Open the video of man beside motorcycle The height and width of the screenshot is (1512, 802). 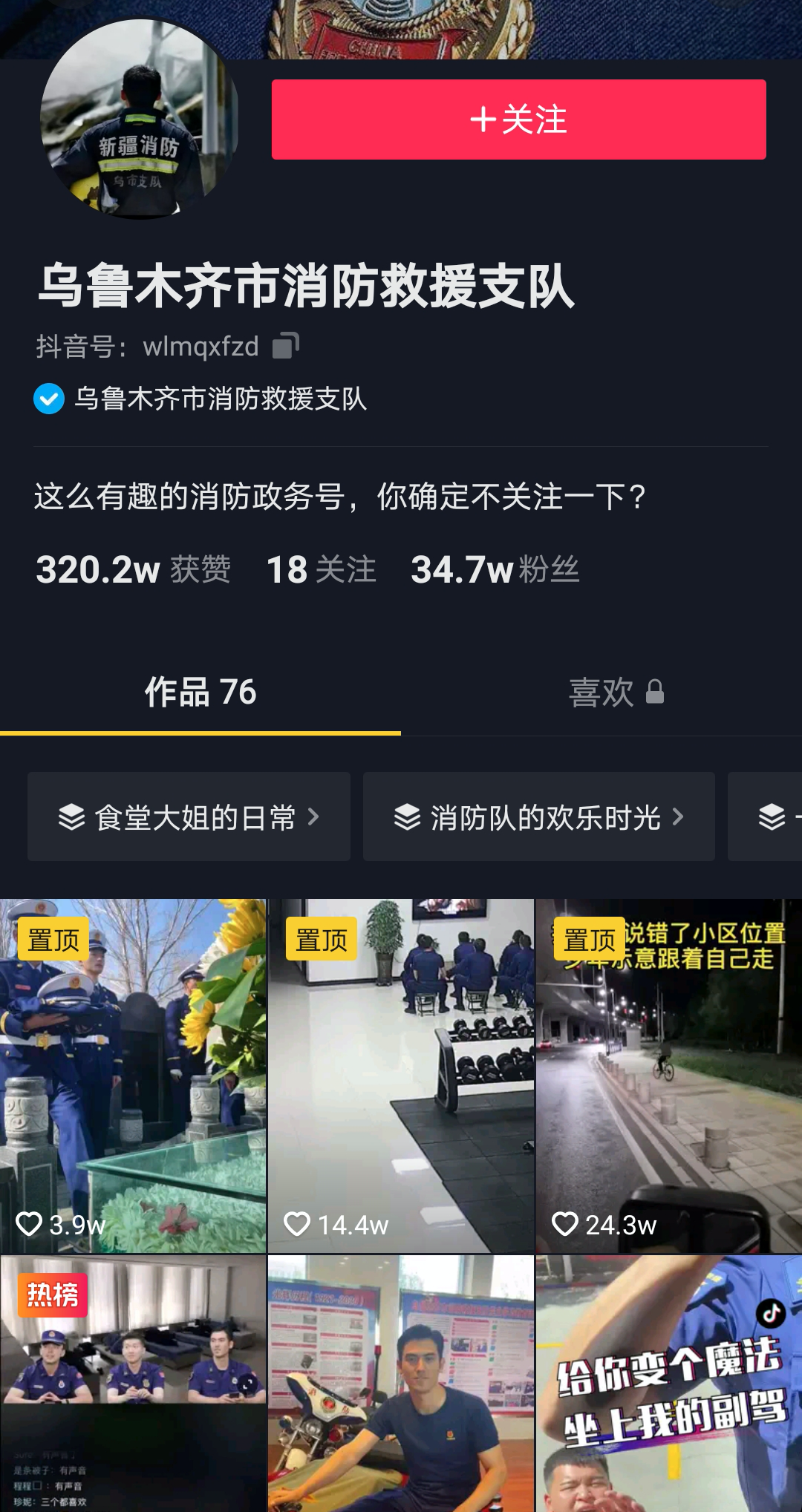click(x=401, y=1383)
